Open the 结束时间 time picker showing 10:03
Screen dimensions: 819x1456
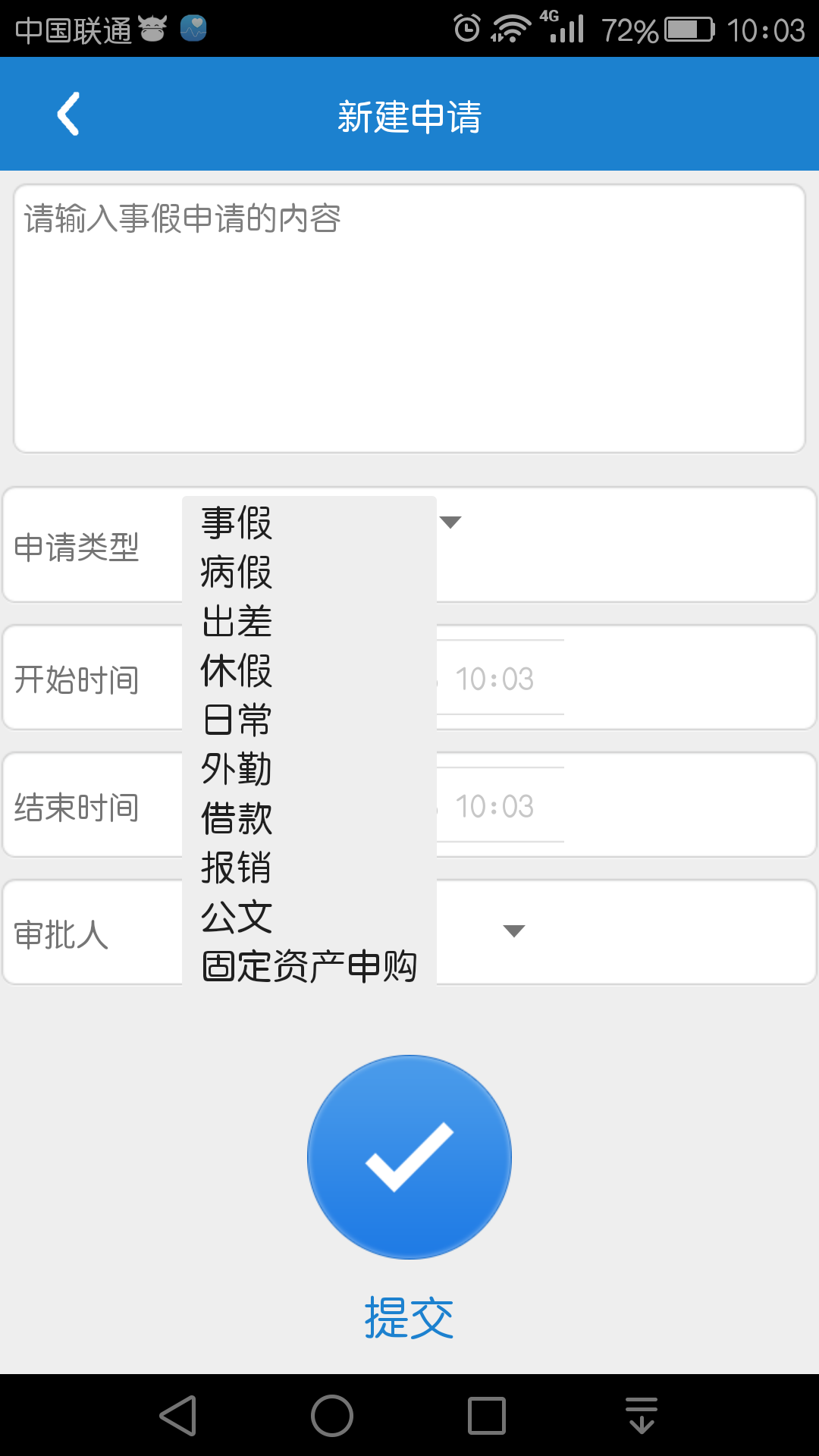494,806
